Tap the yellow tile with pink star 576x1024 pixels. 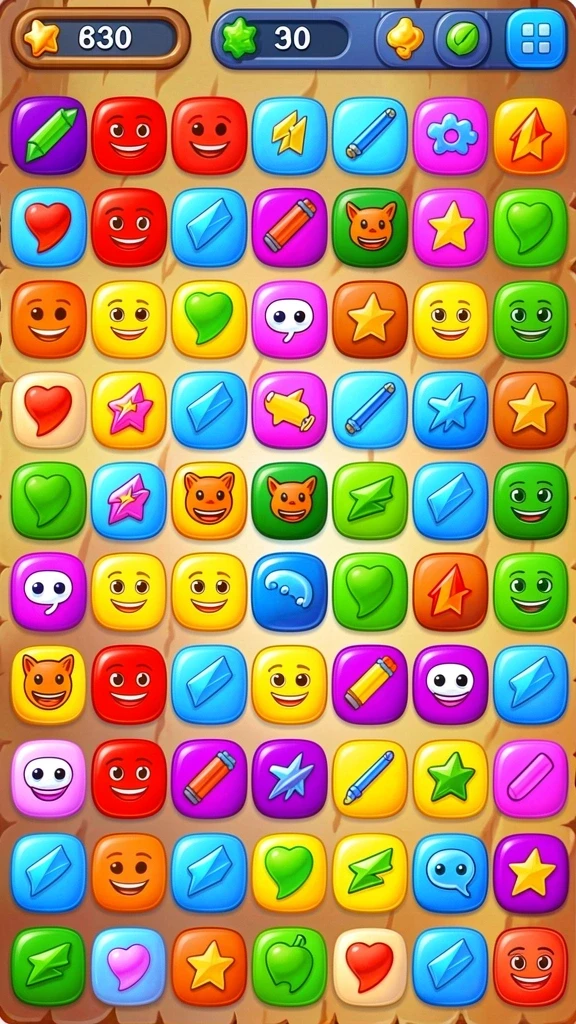[129, 409]
